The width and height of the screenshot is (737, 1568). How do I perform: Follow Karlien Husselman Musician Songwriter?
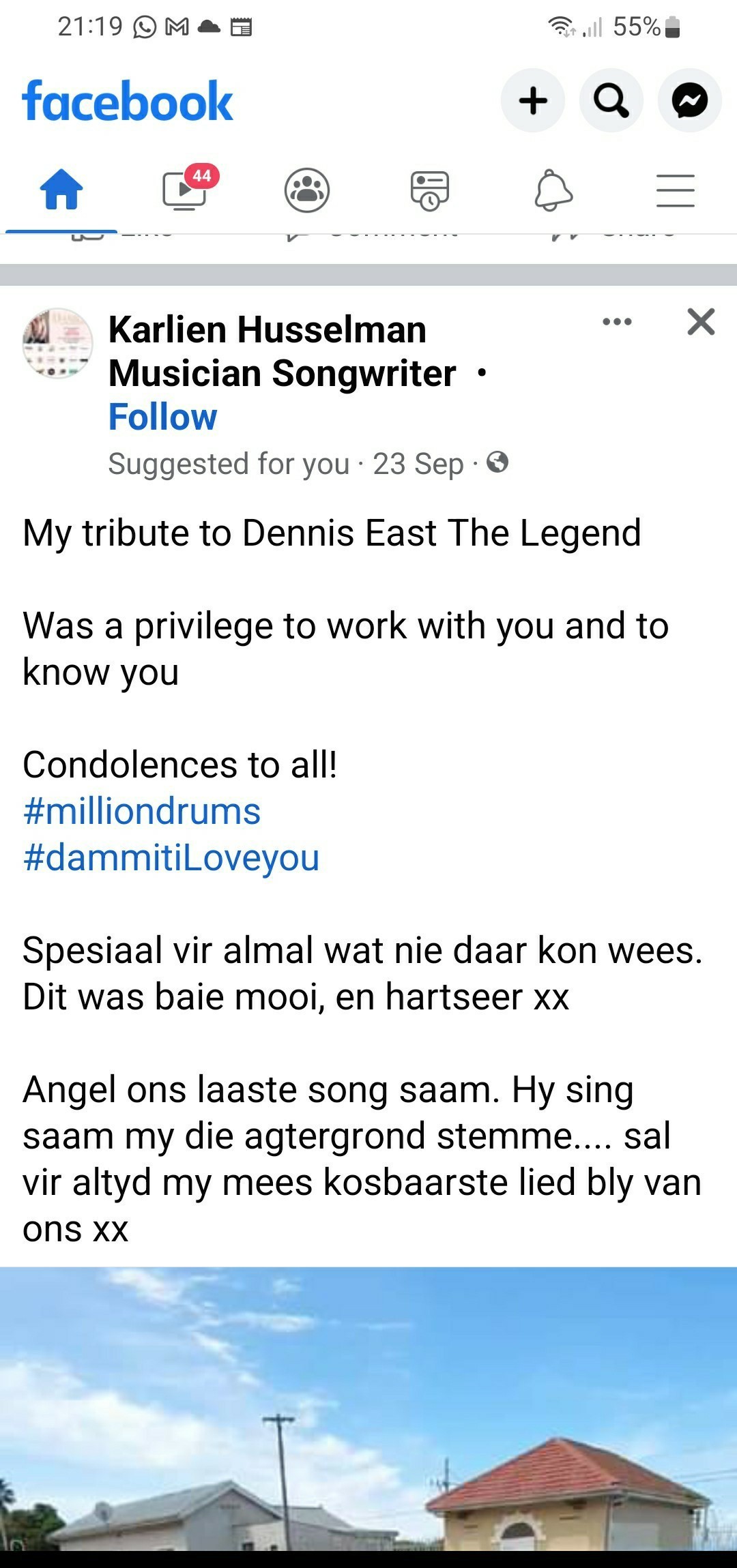(x=162, y=417)
